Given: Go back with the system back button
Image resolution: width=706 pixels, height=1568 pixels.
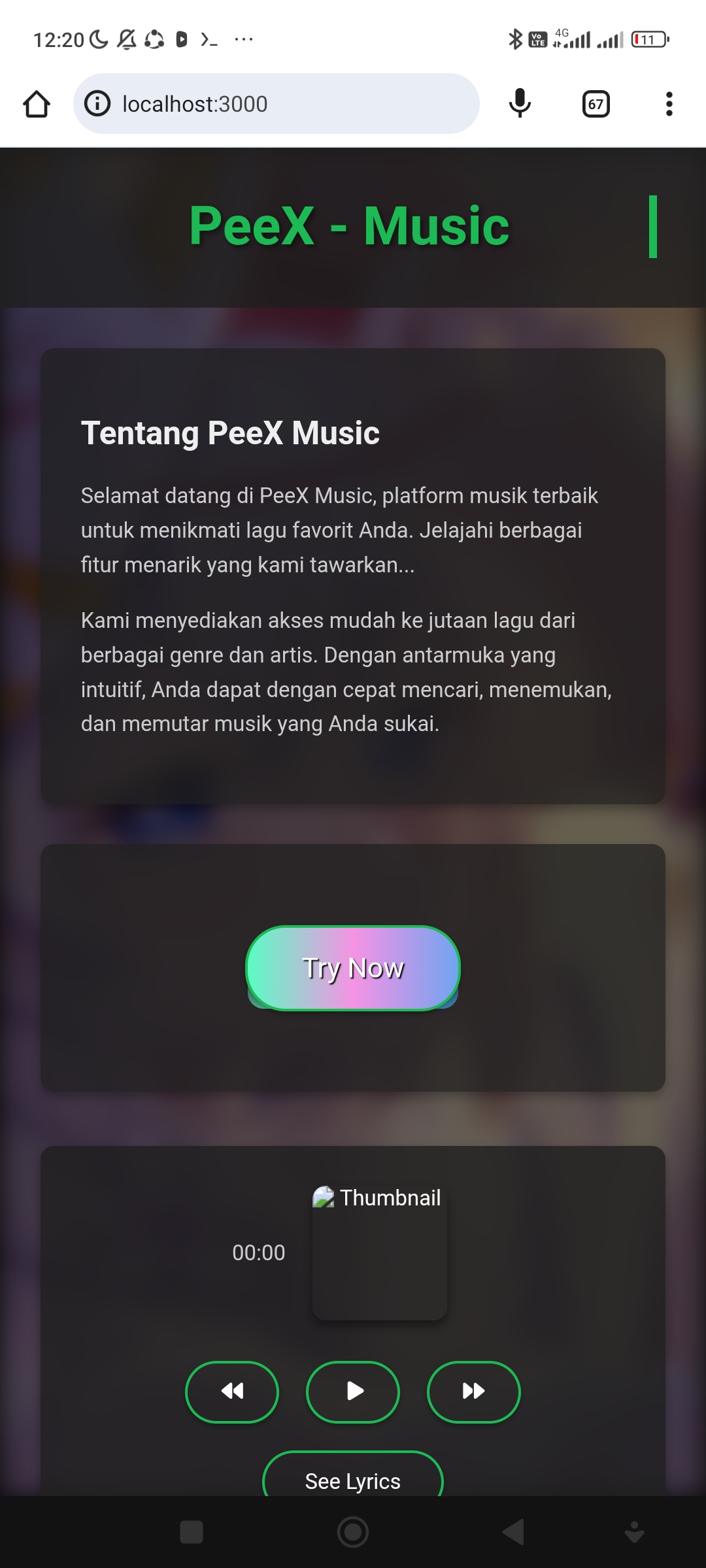Looking at the screenshot, I should (x=514, y=1532).
